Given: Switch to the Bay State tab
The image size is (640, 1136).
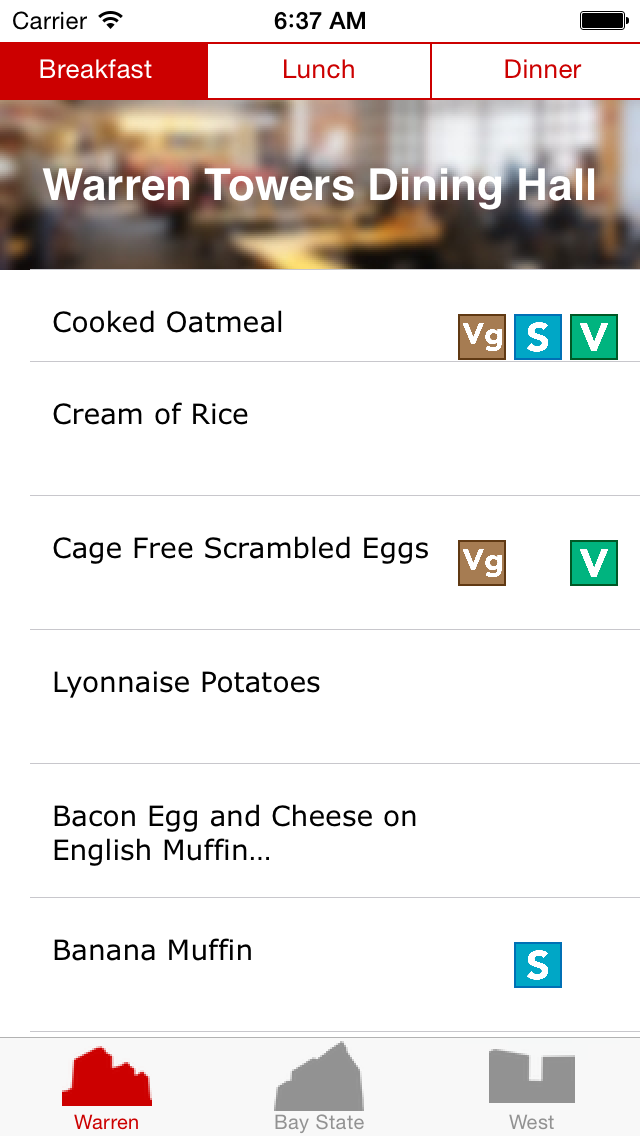Looking at the screenshot, I should (319, 1088).
